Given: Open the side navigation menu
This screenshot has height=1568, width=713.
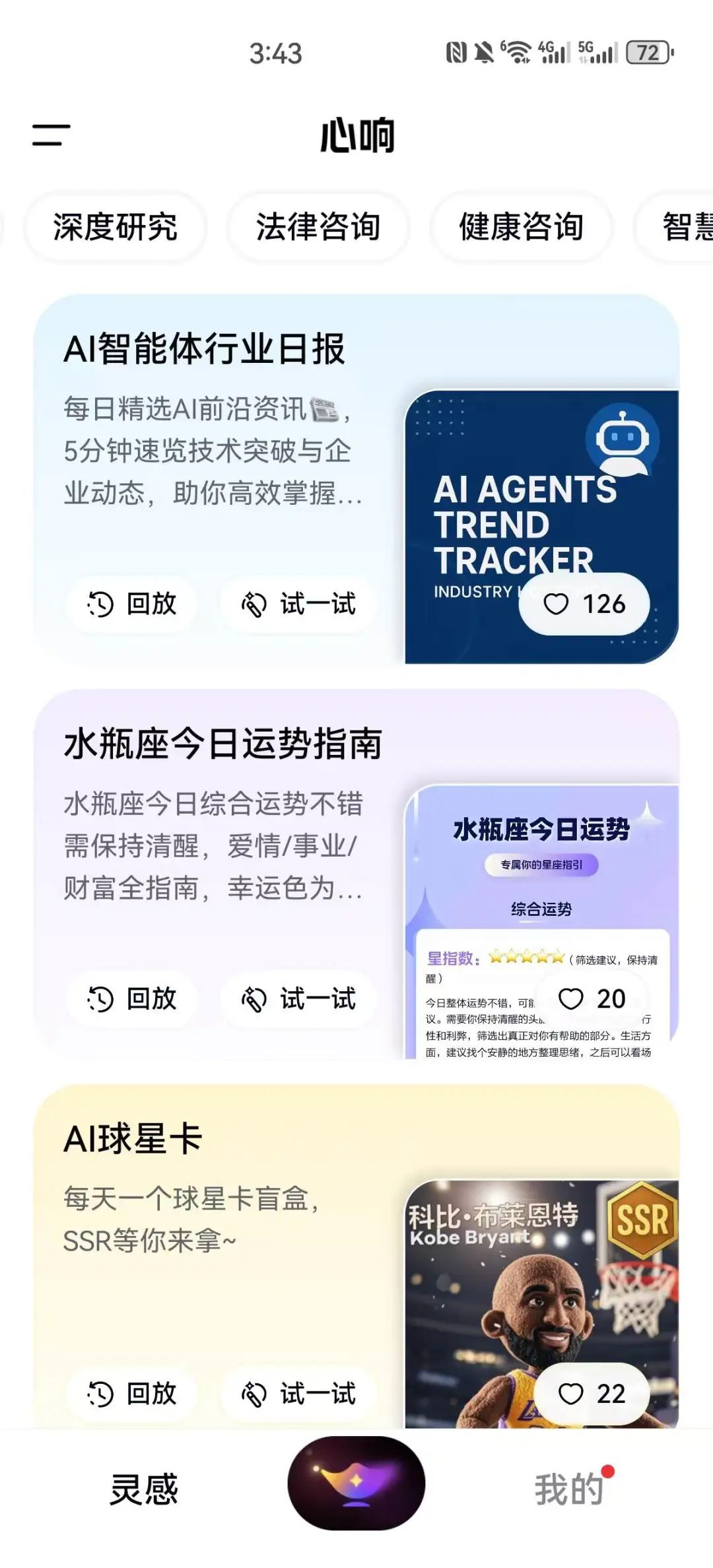Looking at the screenshot, I should pos(51,135).
